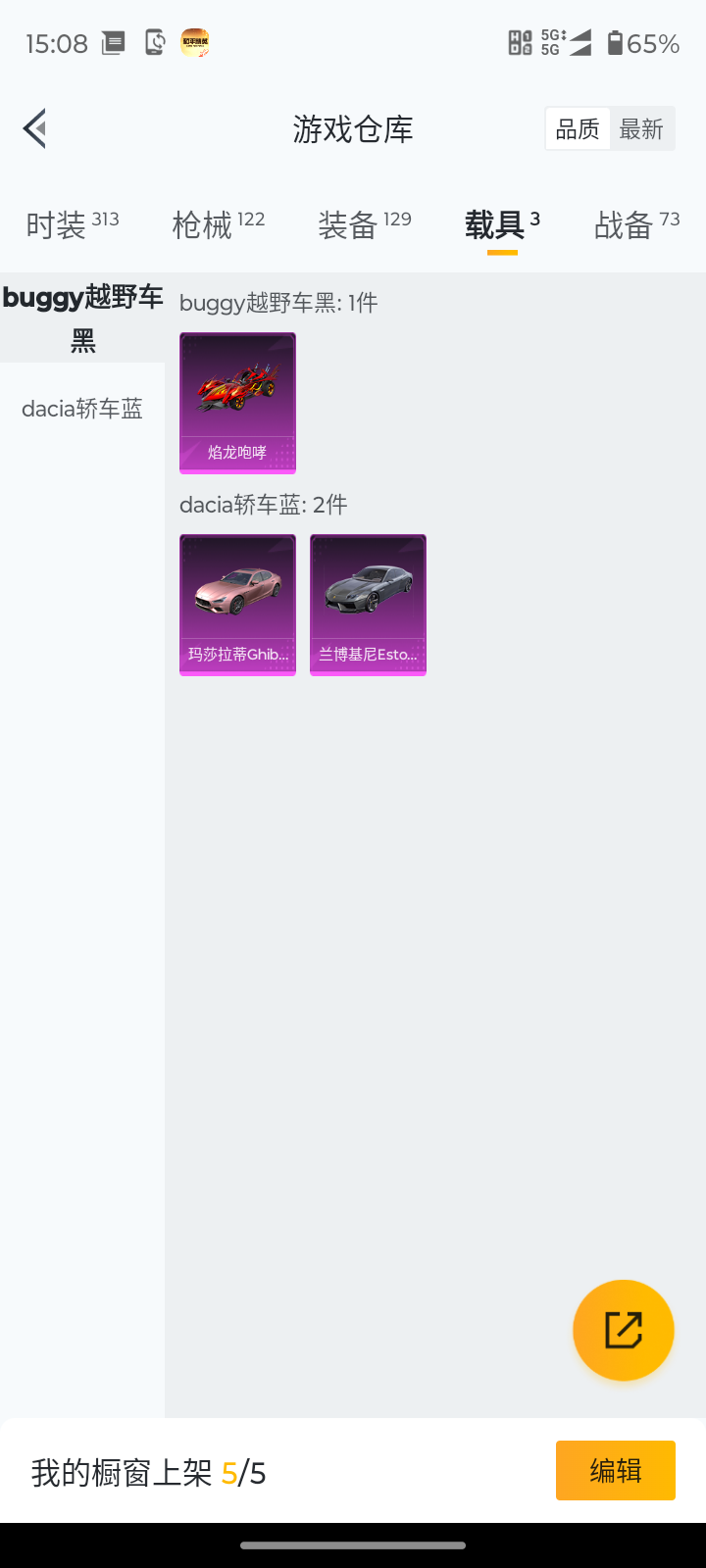Image resolution: width=706 pixels, height=1568 pixels.
Task: Tap the phone sync icon in status bar
Action: [153, 43]
